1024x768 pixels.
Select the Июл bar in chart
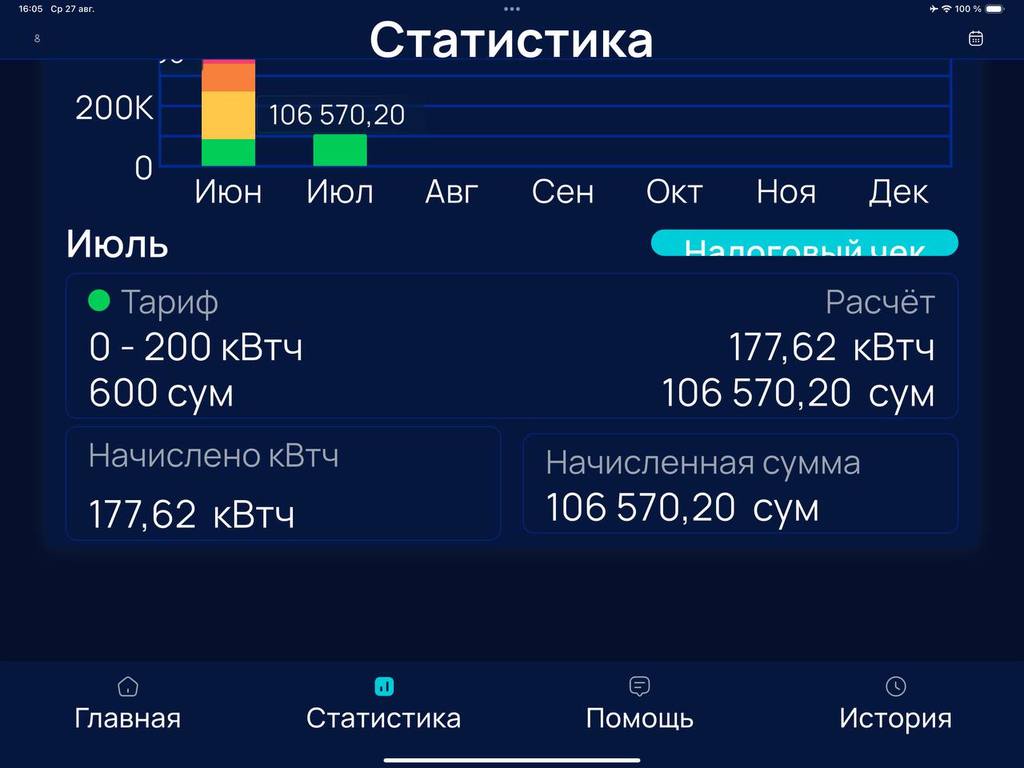pyautogui.click(x=340, y=150)
